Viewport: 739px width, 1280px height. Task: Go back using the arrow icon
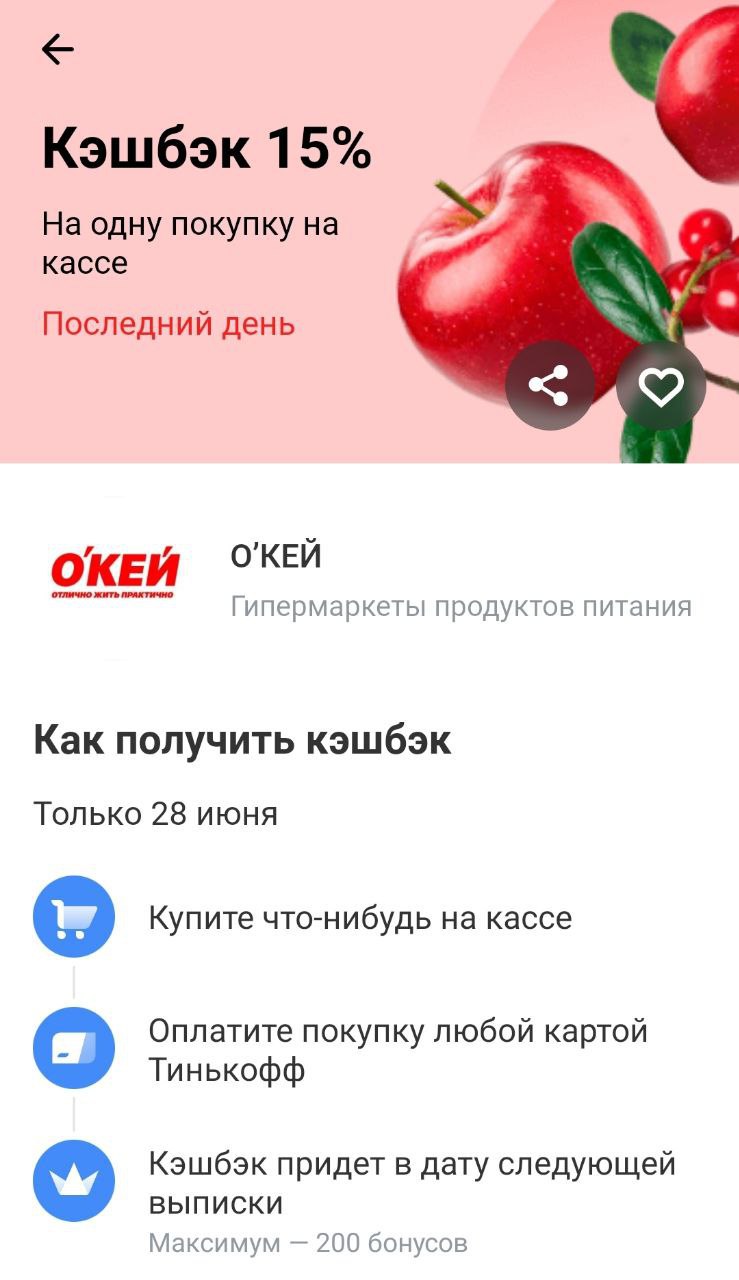tap(58, 49)
